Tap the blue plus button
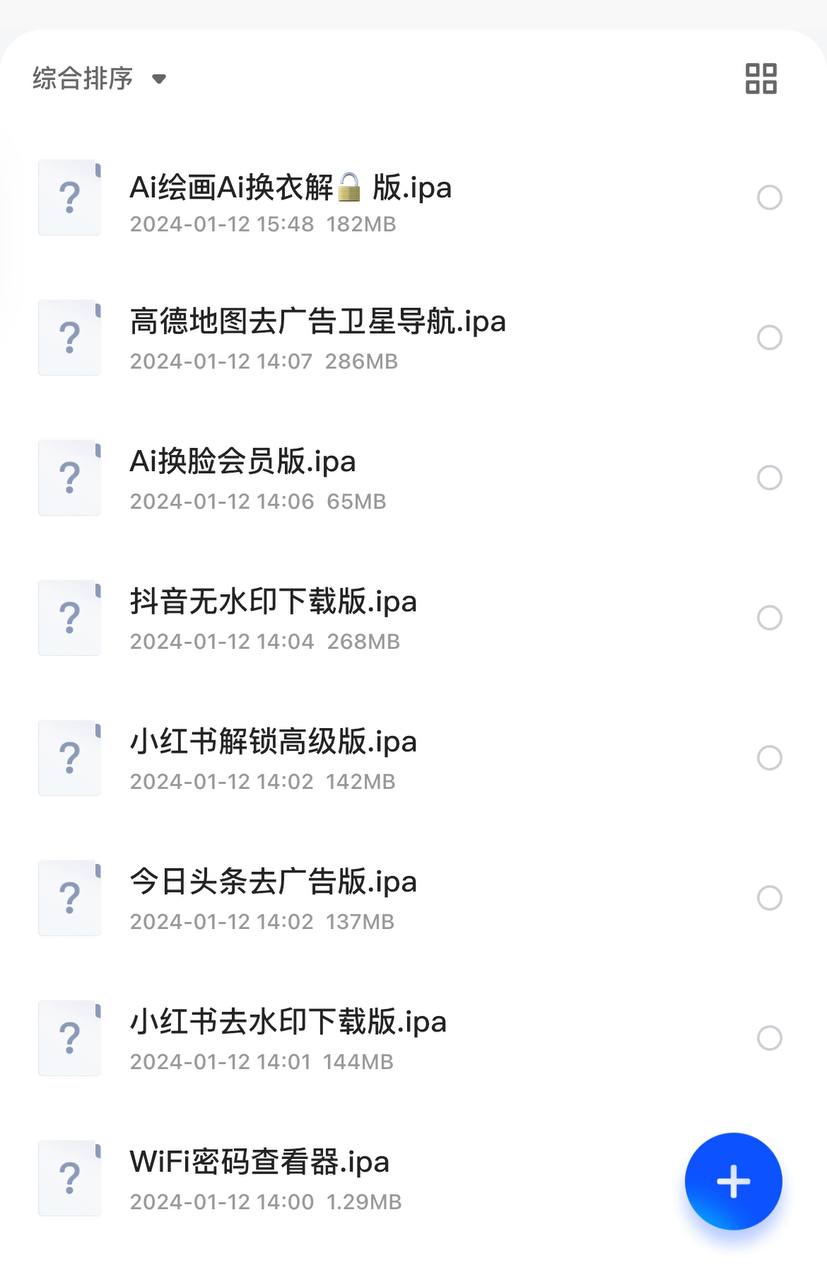The height and width of the screenshot is (1280, 827). (733, 1180)
